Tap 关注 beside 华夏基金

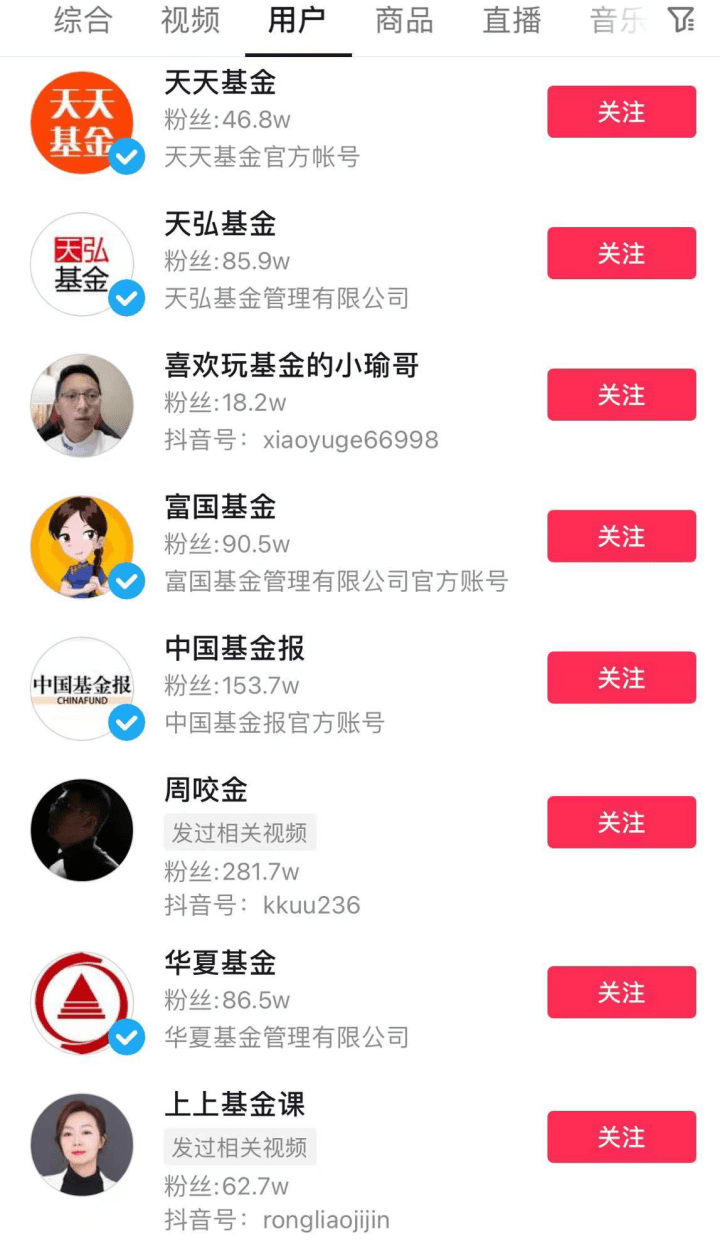point(621,992)
